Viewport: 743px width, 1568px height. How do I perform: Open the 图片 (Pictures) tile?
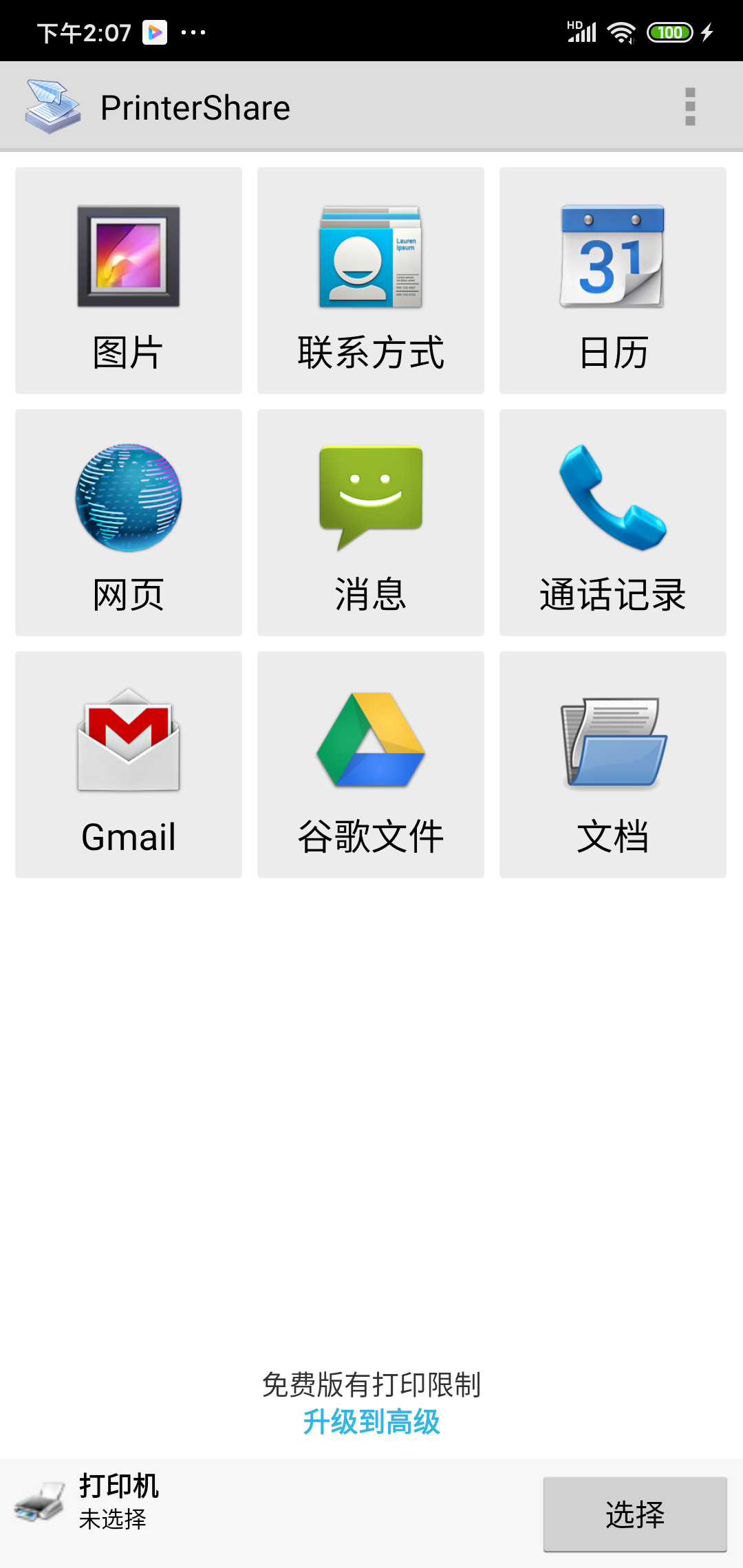tap(129, 281)
